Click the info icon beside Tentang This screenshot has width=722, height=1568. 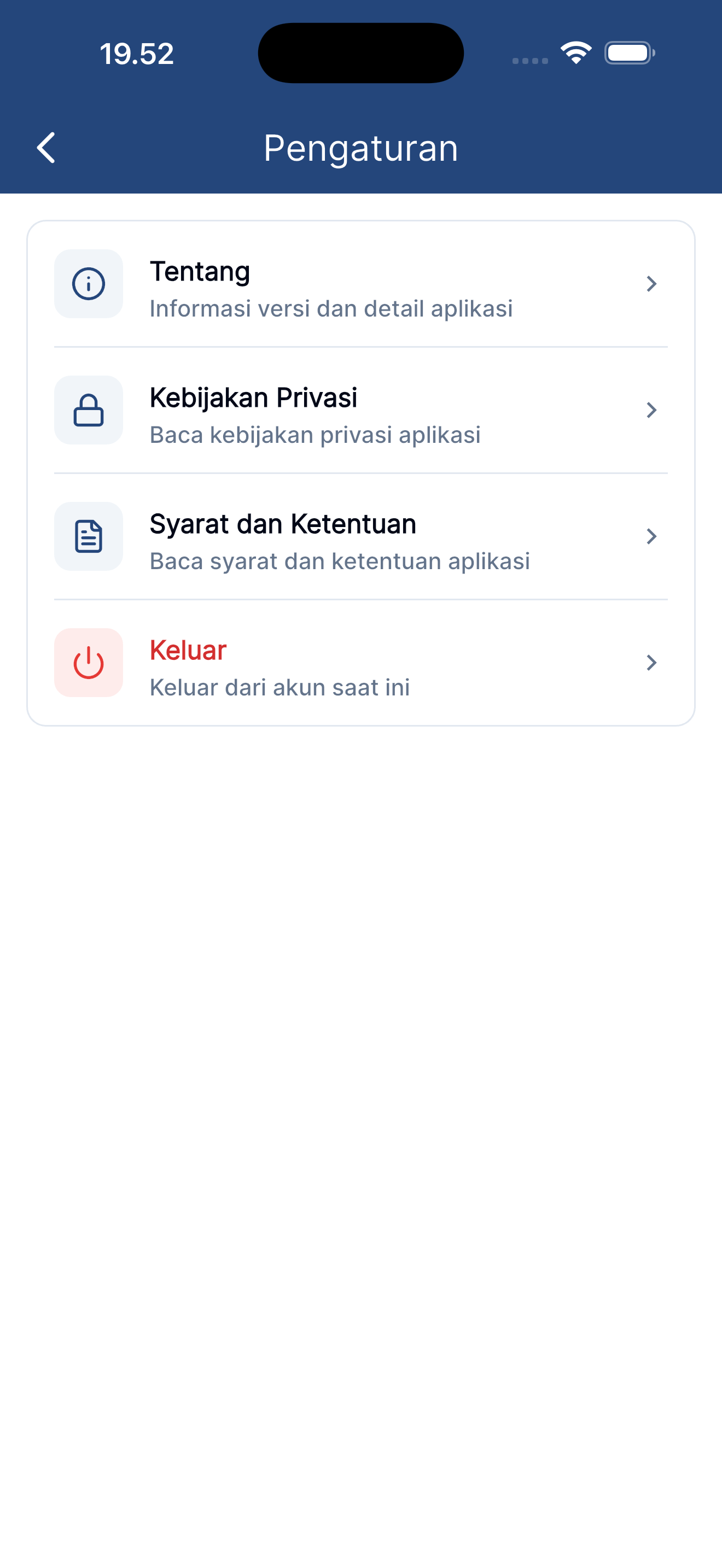(89, 284)
